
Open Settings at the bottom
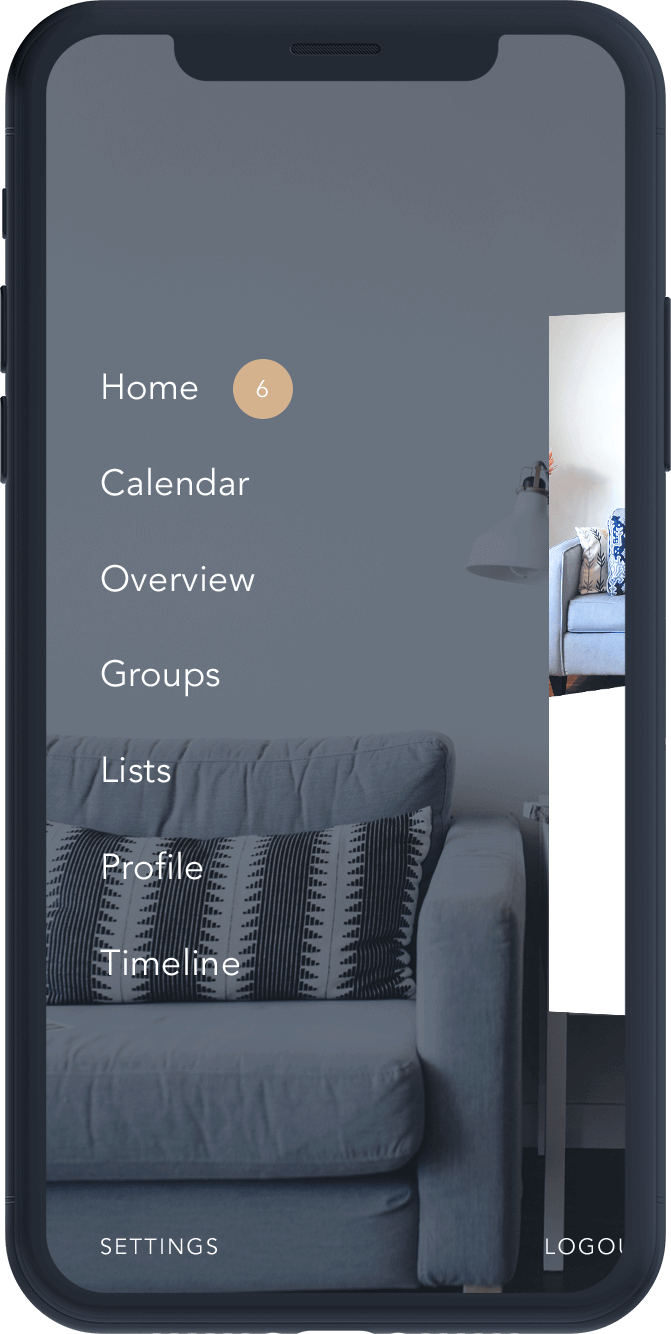pyautogui.click(x=159, y=1247)
